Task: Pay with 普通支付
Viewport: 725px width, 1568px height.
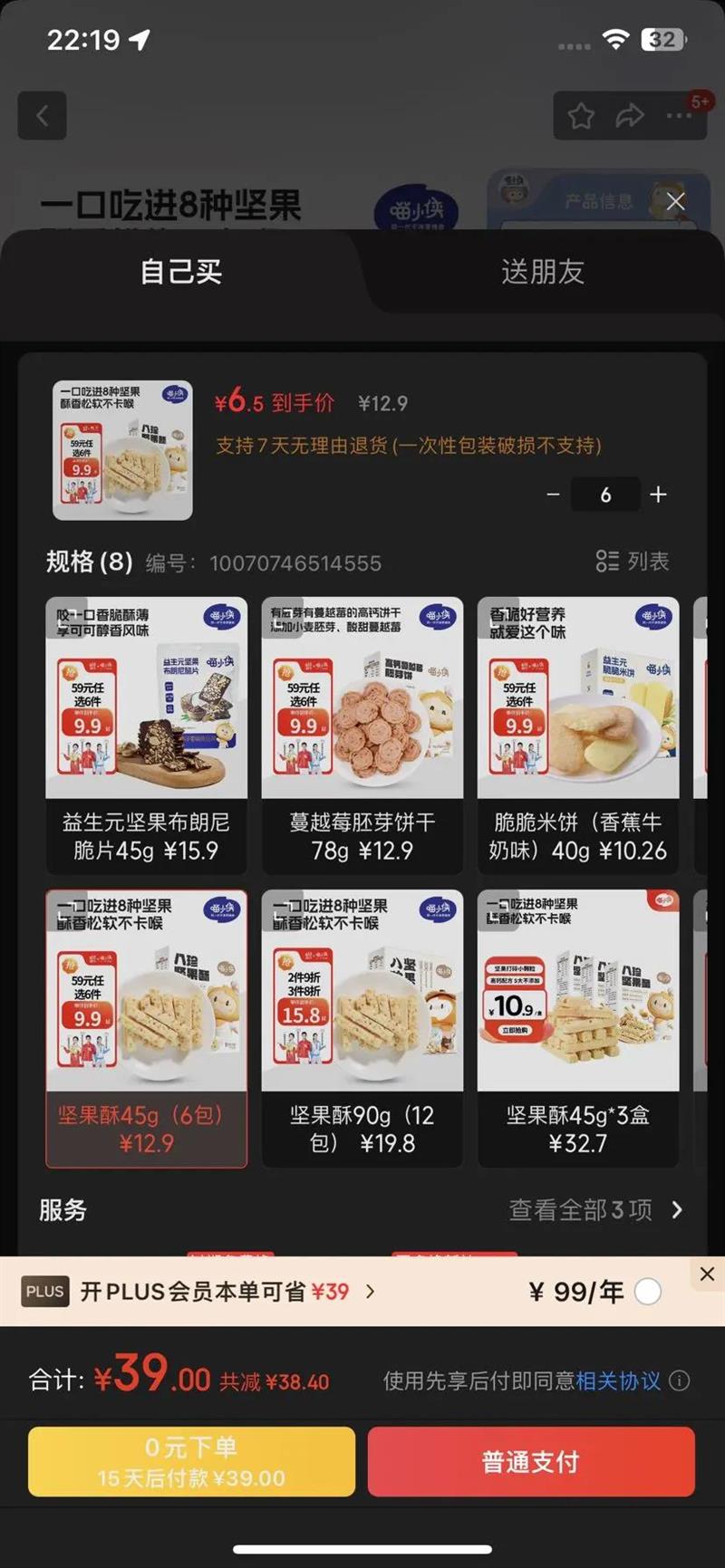Action: pyautogui.click(x=531, y=1461)
